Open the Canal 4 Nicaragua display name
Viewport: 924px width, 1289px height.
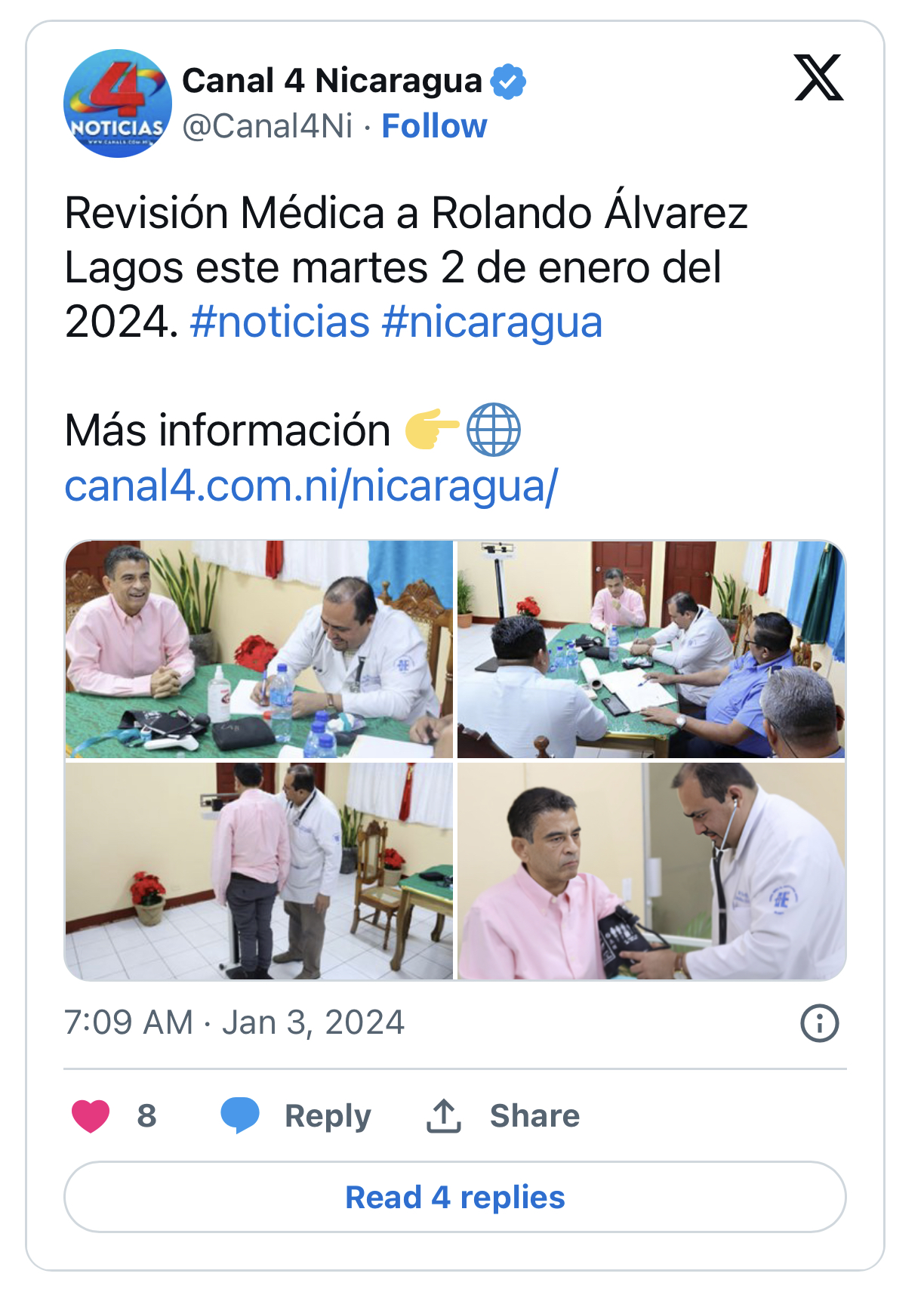[332, 81]
